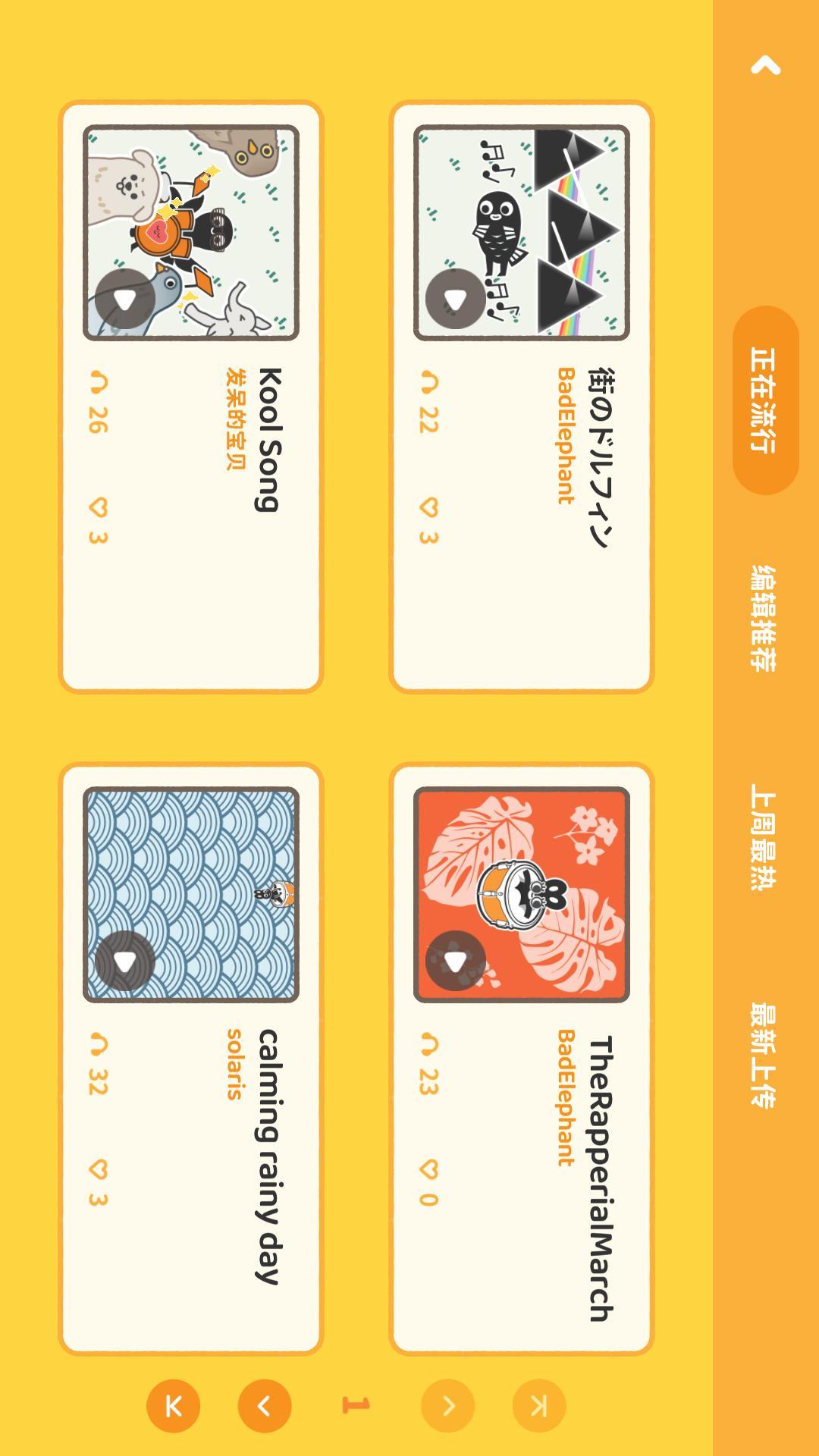The height and width of the screenshot is (1456, 819).
Task: Switch to the 编辑推荐 tab
Action: click(764, 618)
